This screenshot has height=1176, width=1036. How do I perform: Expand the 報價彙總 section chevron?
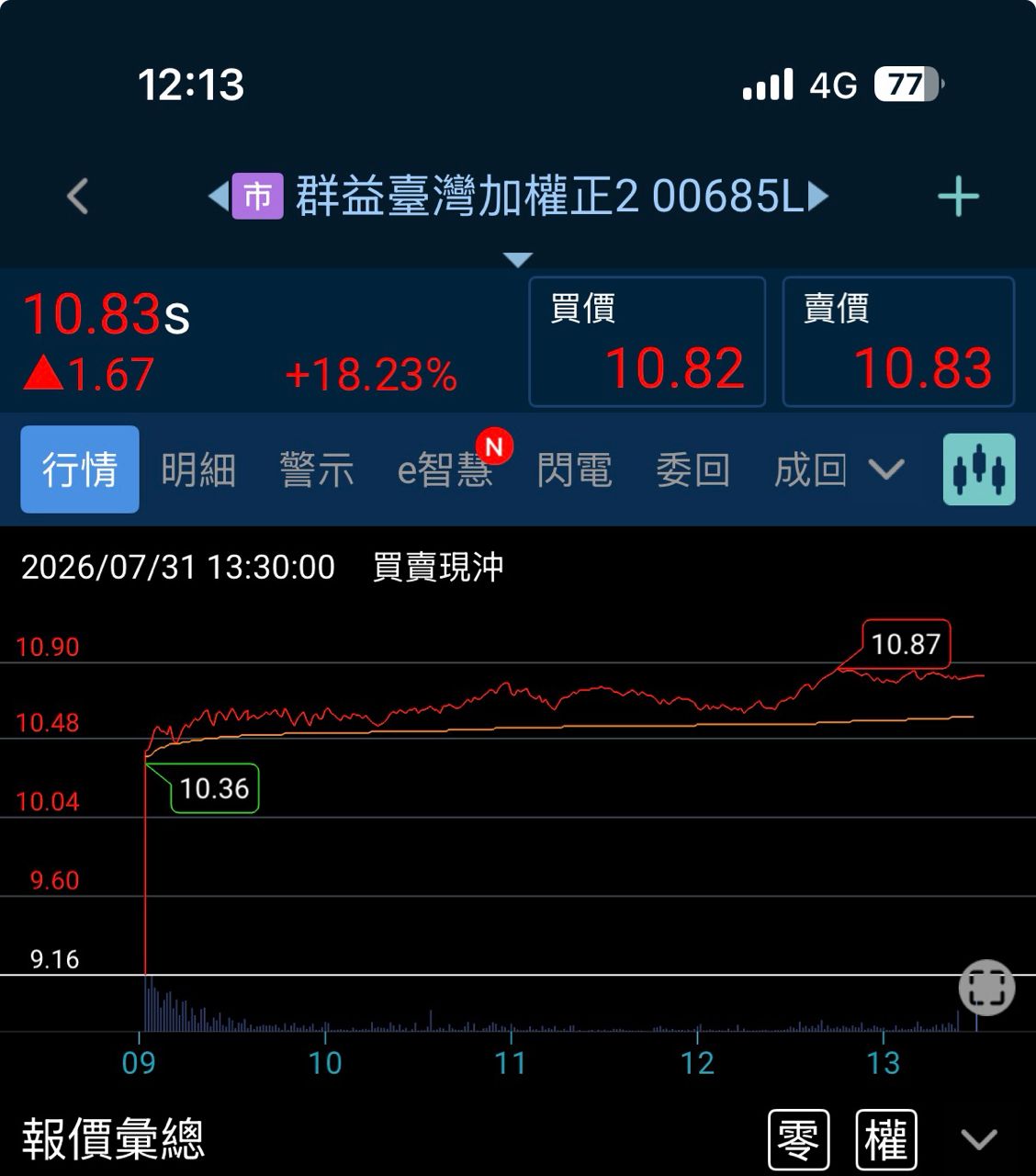tap(979, 1140)
